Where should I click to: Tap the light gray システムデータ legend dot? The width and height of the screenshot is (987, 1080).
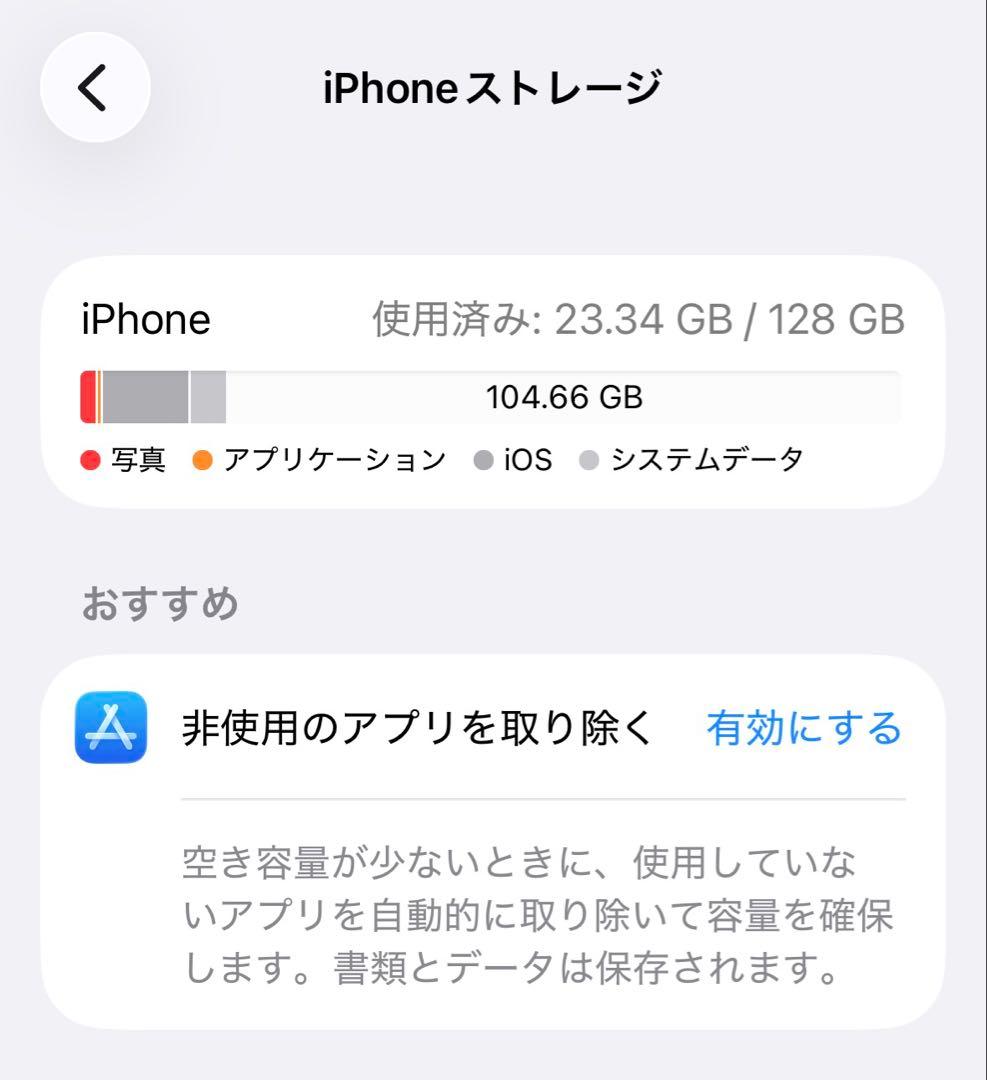pos(589,460)
